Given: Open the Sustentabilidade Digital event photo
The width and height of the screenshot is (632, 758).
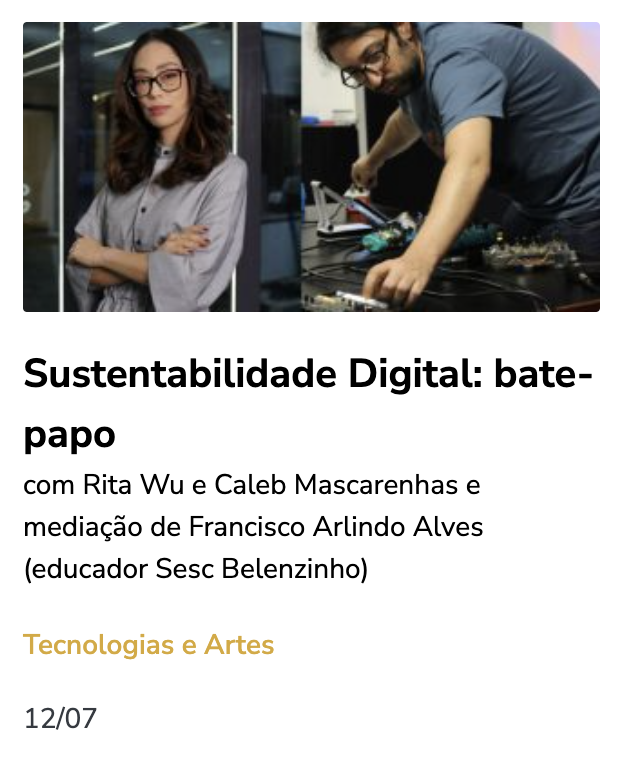Looking at the screenshot, I should click(311, 167).
